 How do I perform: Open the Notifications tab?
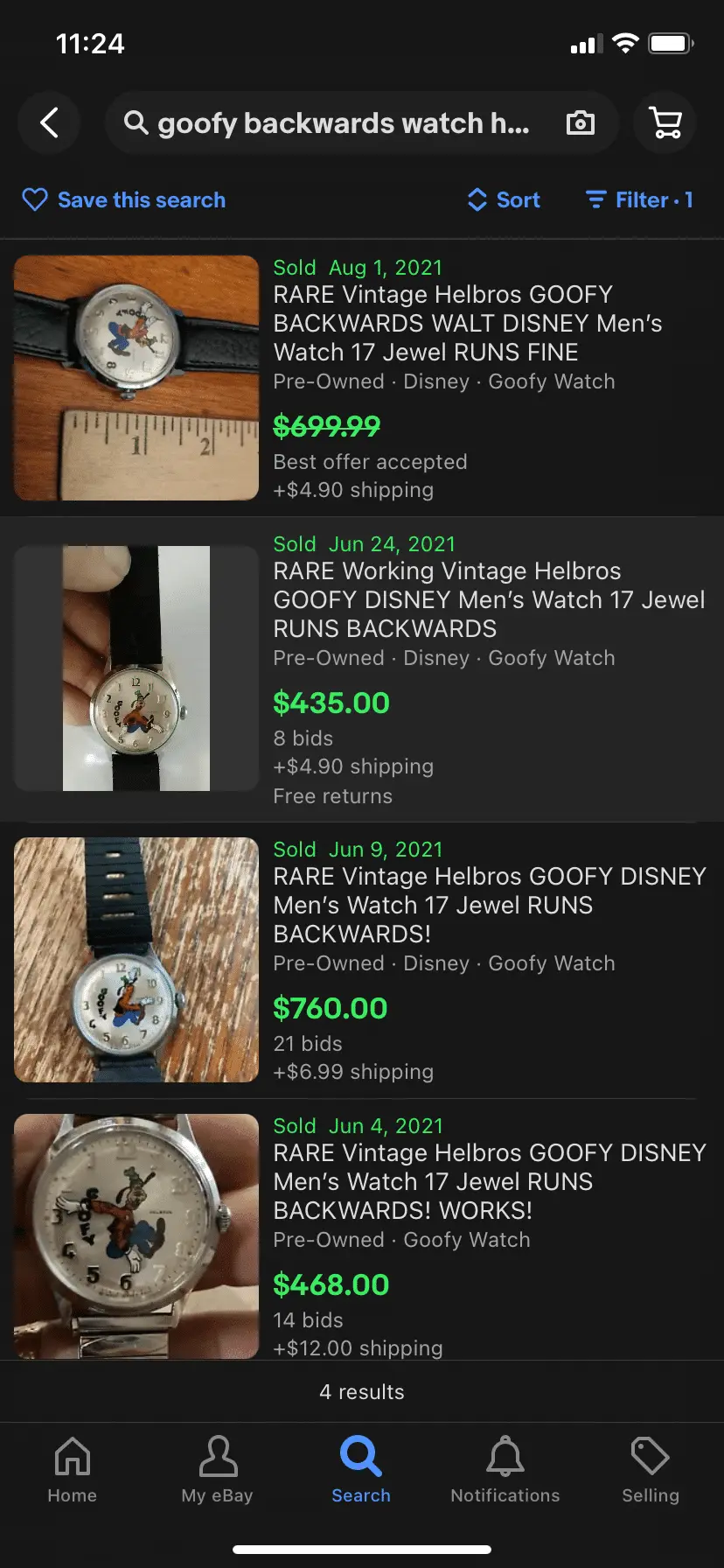[x=505, y=1470]
